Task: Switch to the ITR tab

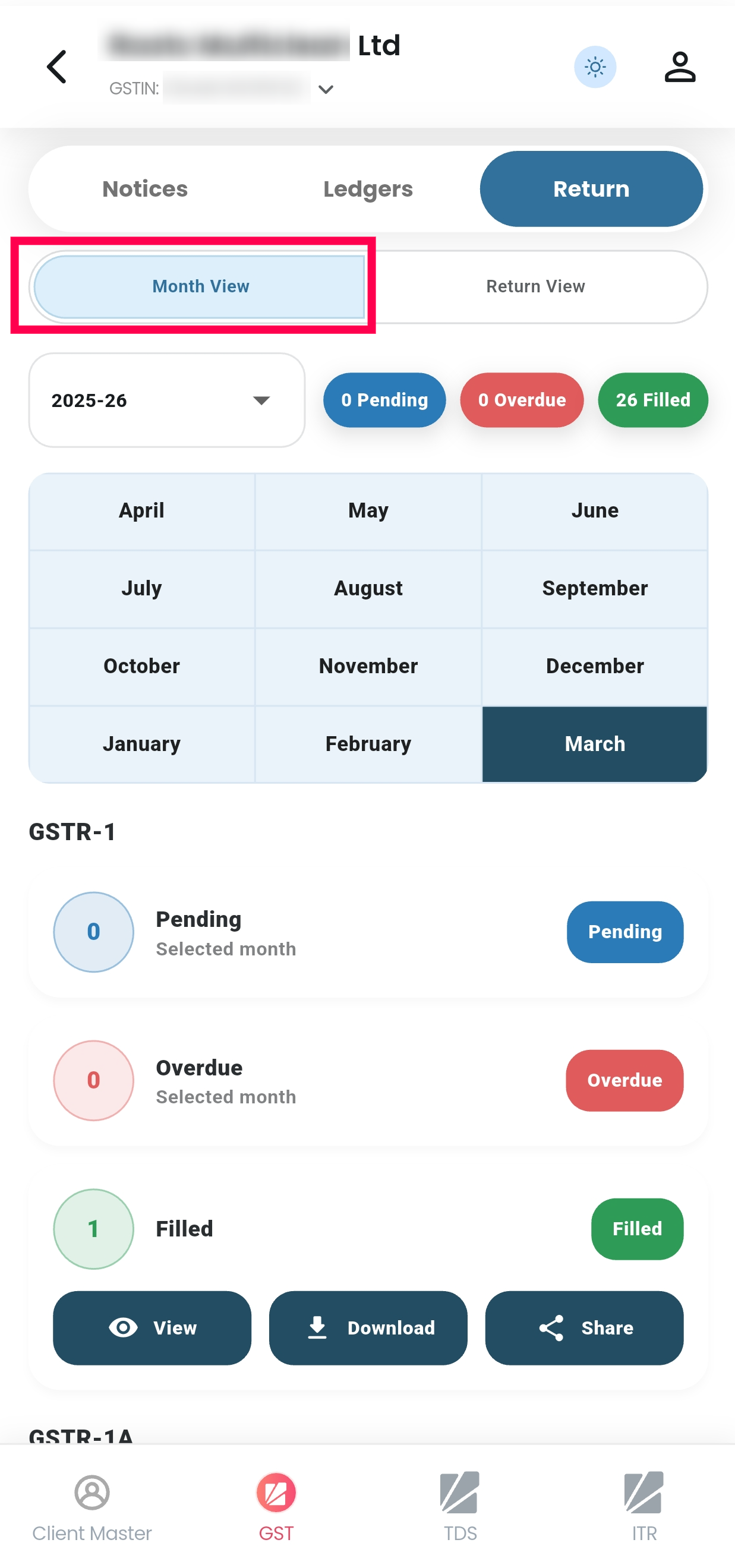Action: 643,1507
